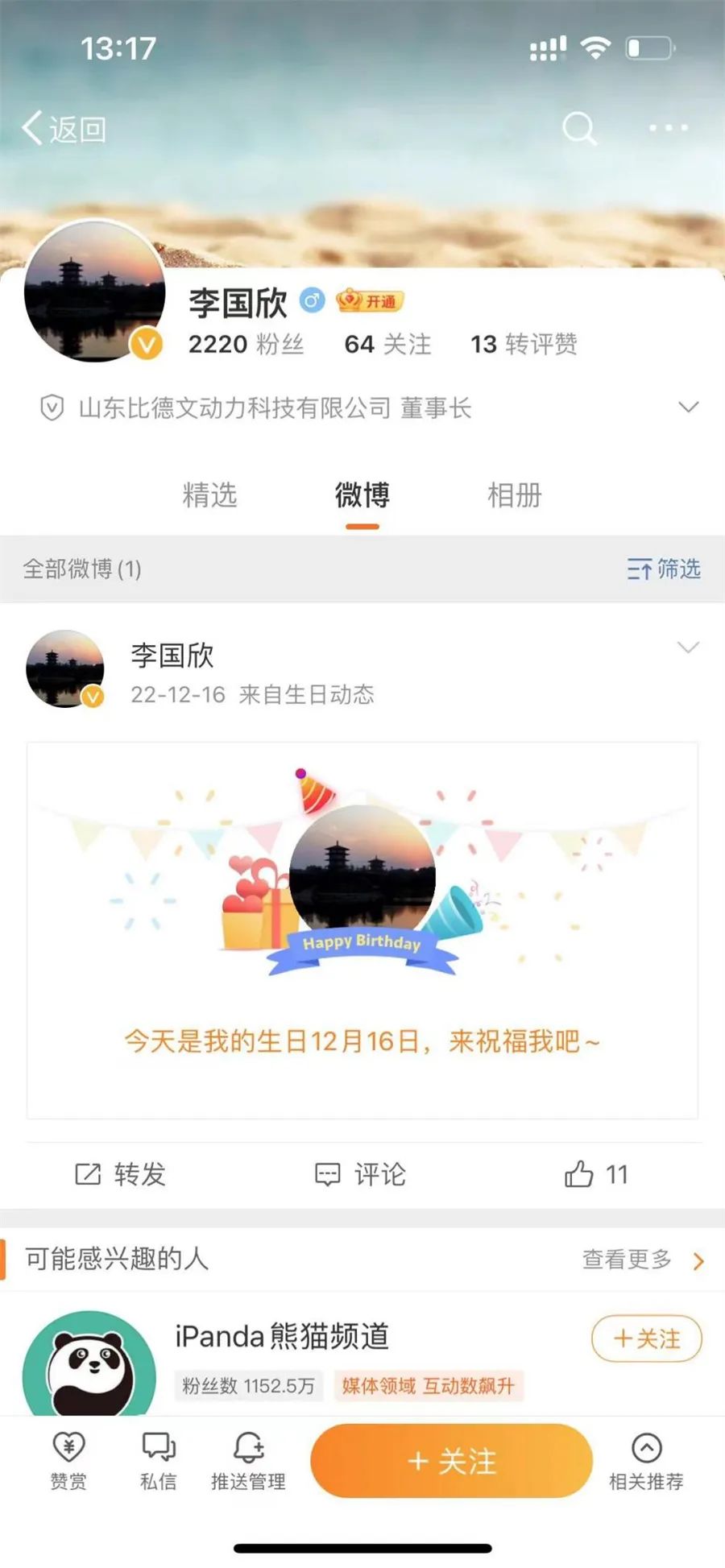Viewport: 725px width, 1568px height.
Task: Open 查看更多 suggested people
Action: click(642, 1260)
